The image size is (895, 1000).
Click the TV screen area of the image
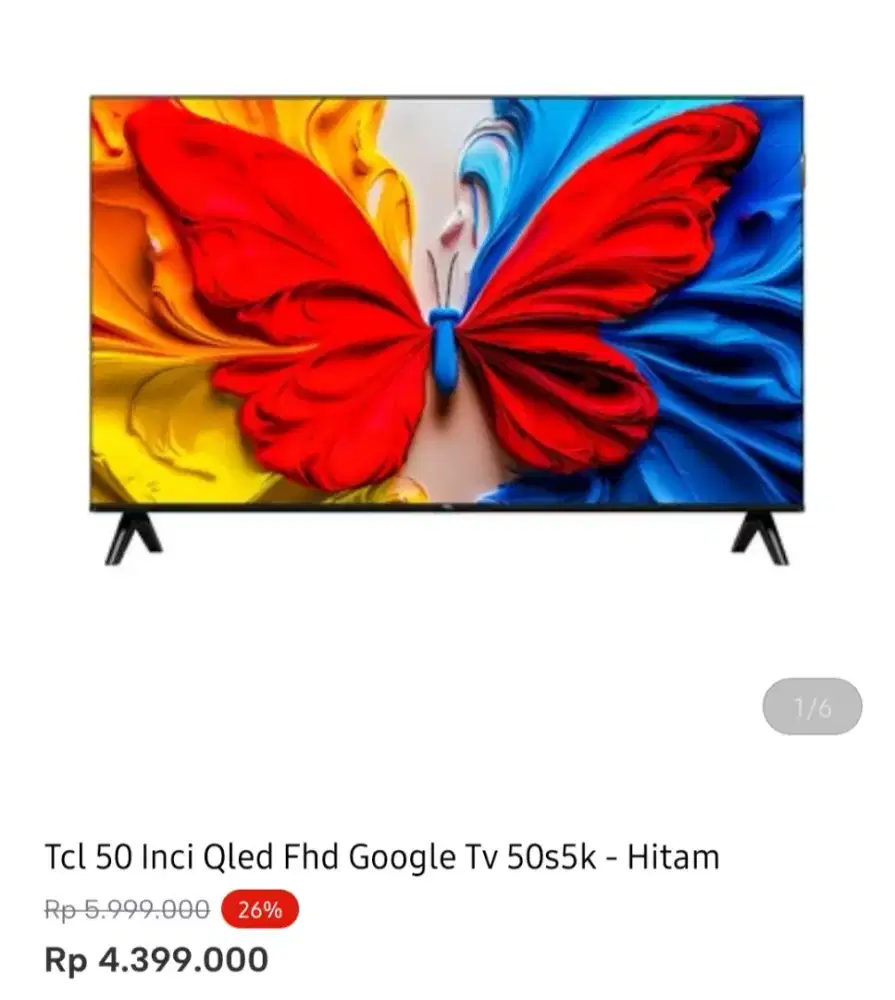click(447, 300)
